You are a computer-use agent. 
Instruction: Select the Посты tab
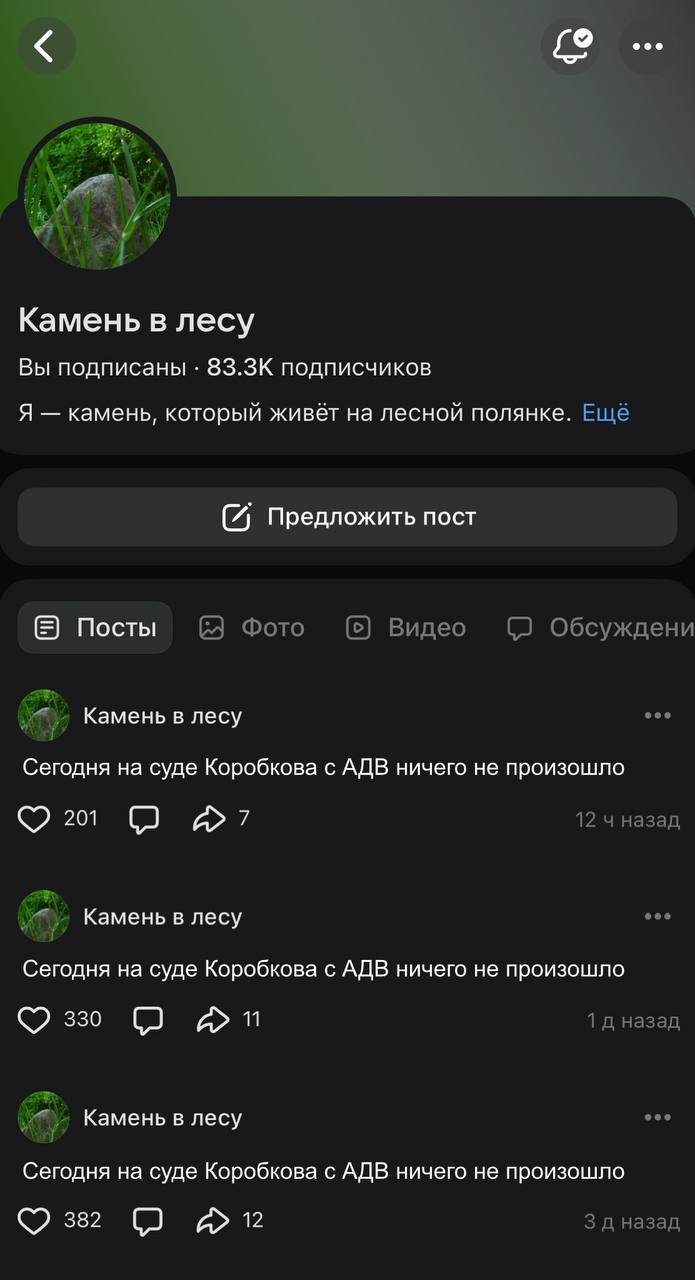click(x=96, y=627)
